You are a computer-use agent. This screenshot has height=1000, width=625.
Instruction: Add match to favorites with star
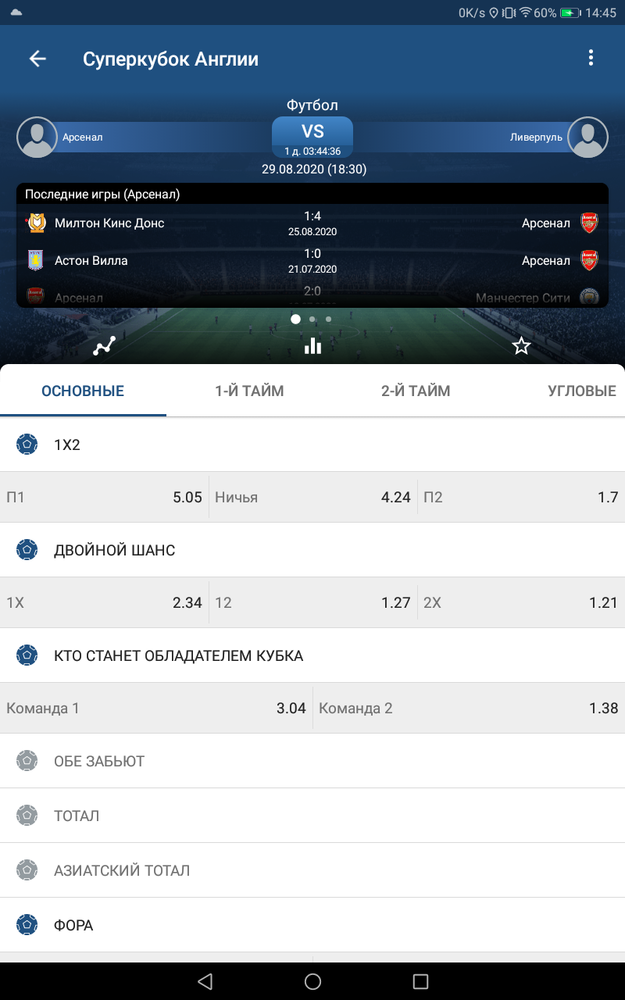click(x=521, y=346)
